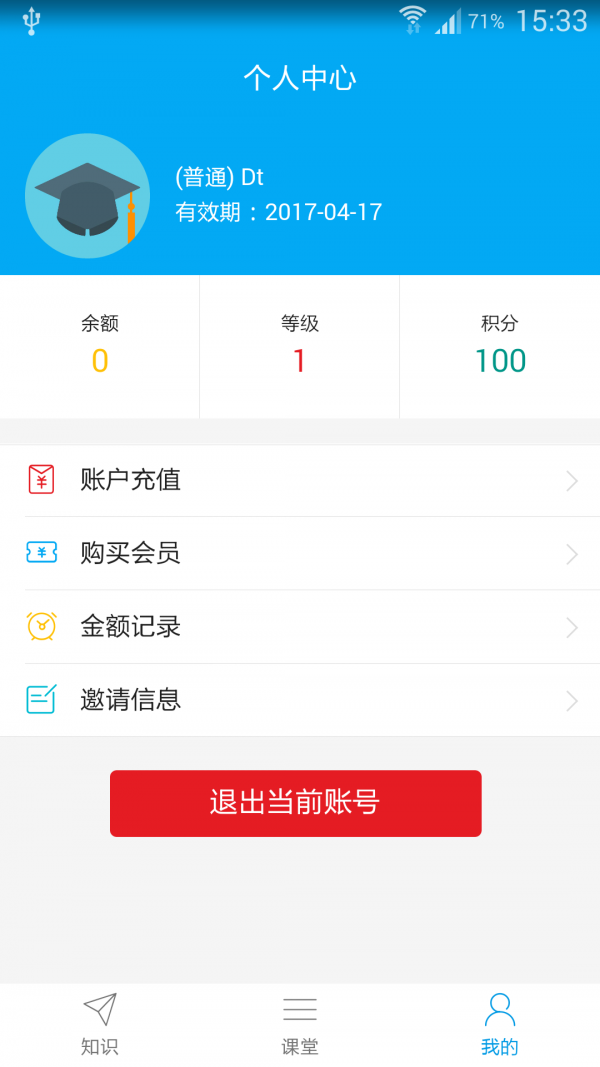Viewport: 600px width, 1067px height.
Task: Tap the red 退出当前账号 button
Action: (x=296, y=803)
